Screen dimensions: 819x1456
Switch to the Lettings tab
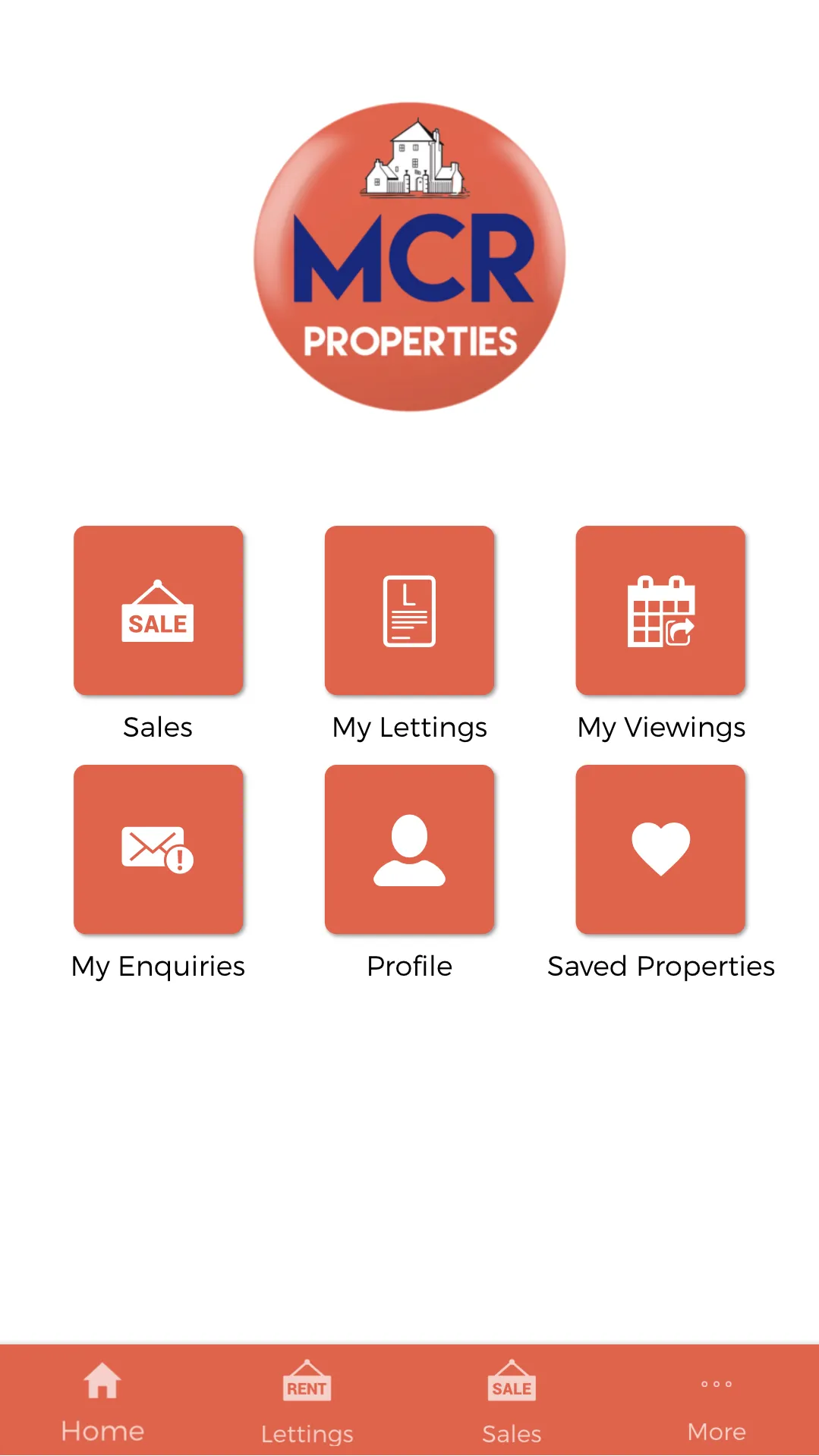tap(307, 1401)
